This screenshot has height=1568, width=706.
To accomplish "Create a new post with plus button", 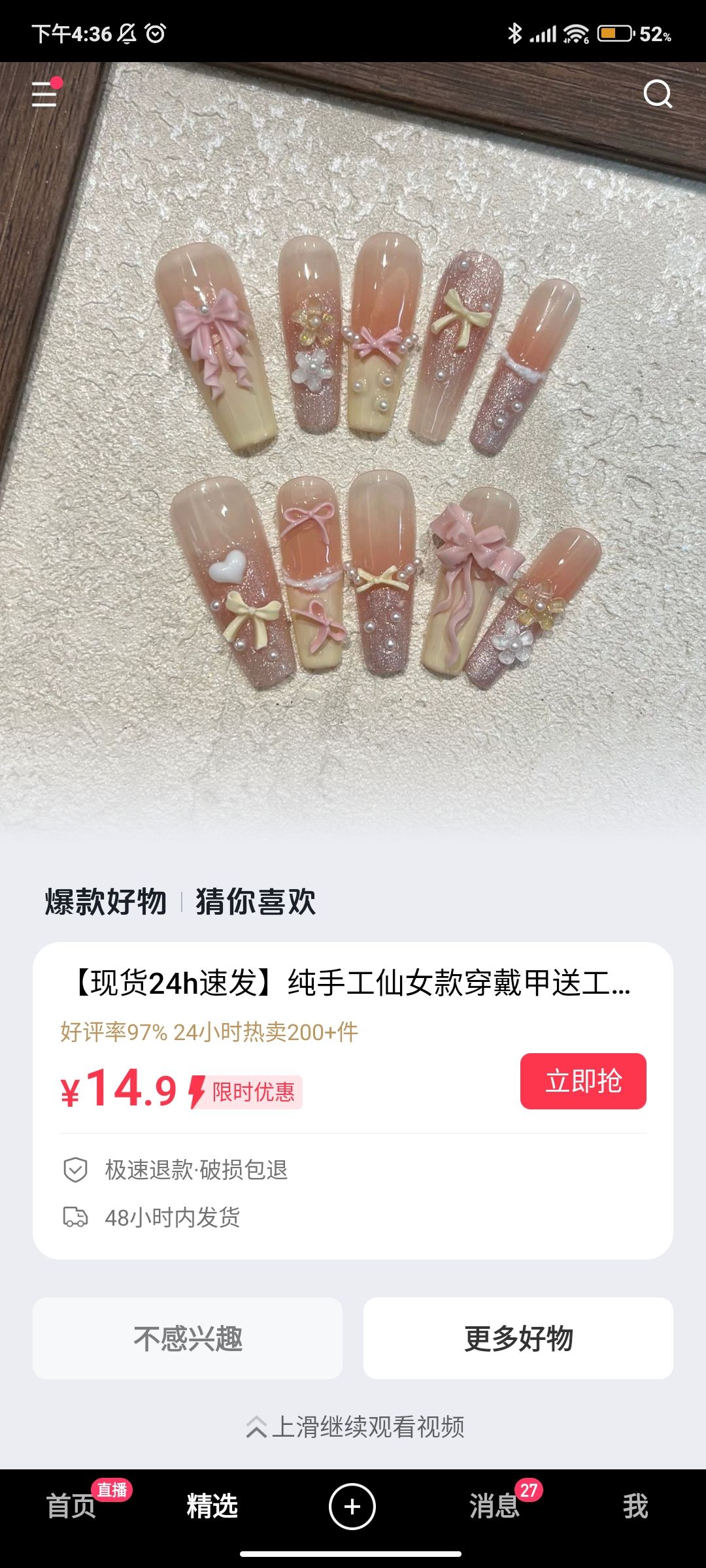I will click(352, 1507).
